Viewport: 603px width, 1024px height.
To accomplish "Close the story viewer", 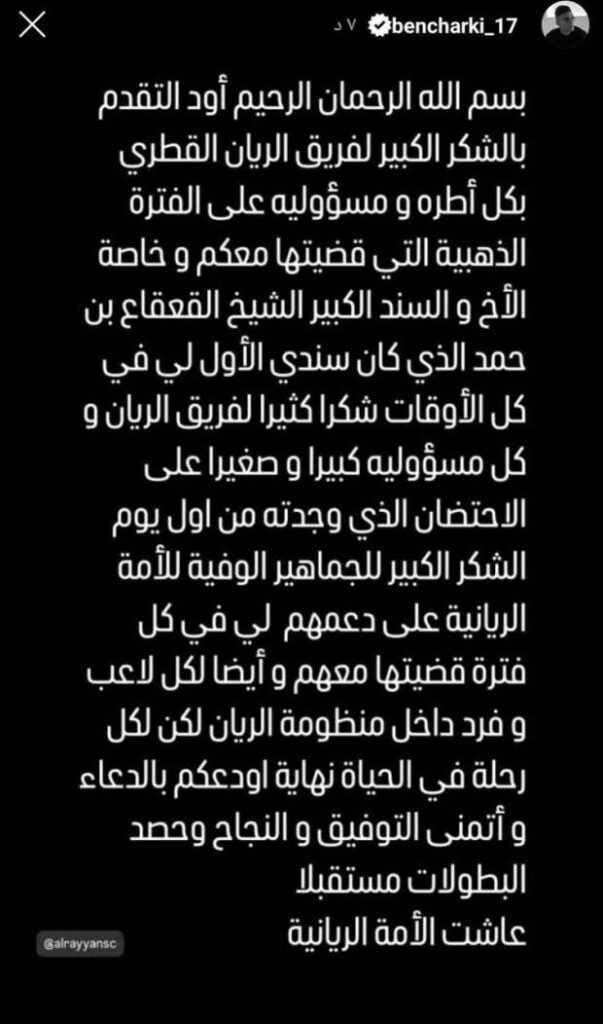I will pos(32,27).
